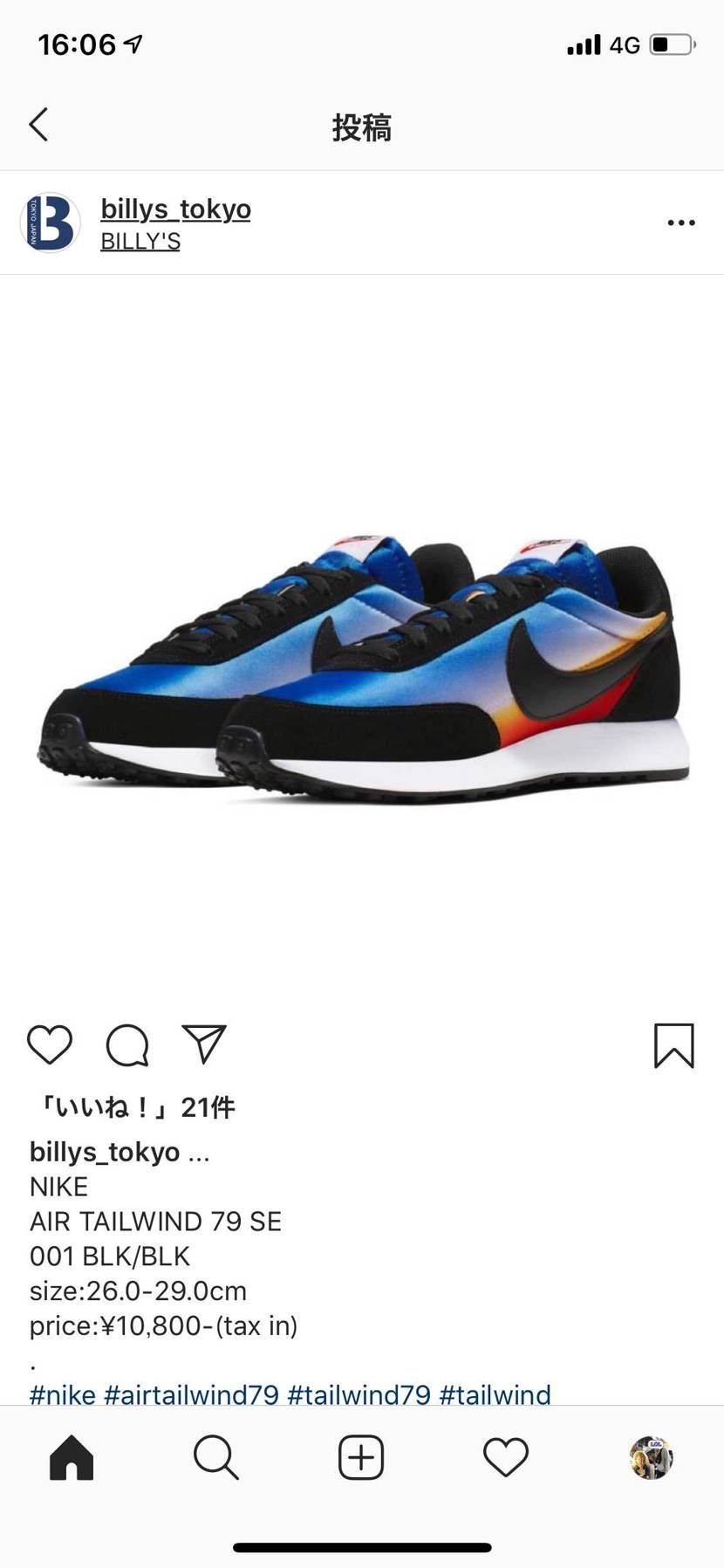
Task: Bookmark this sneaker post
Action: pos(673,1045)
